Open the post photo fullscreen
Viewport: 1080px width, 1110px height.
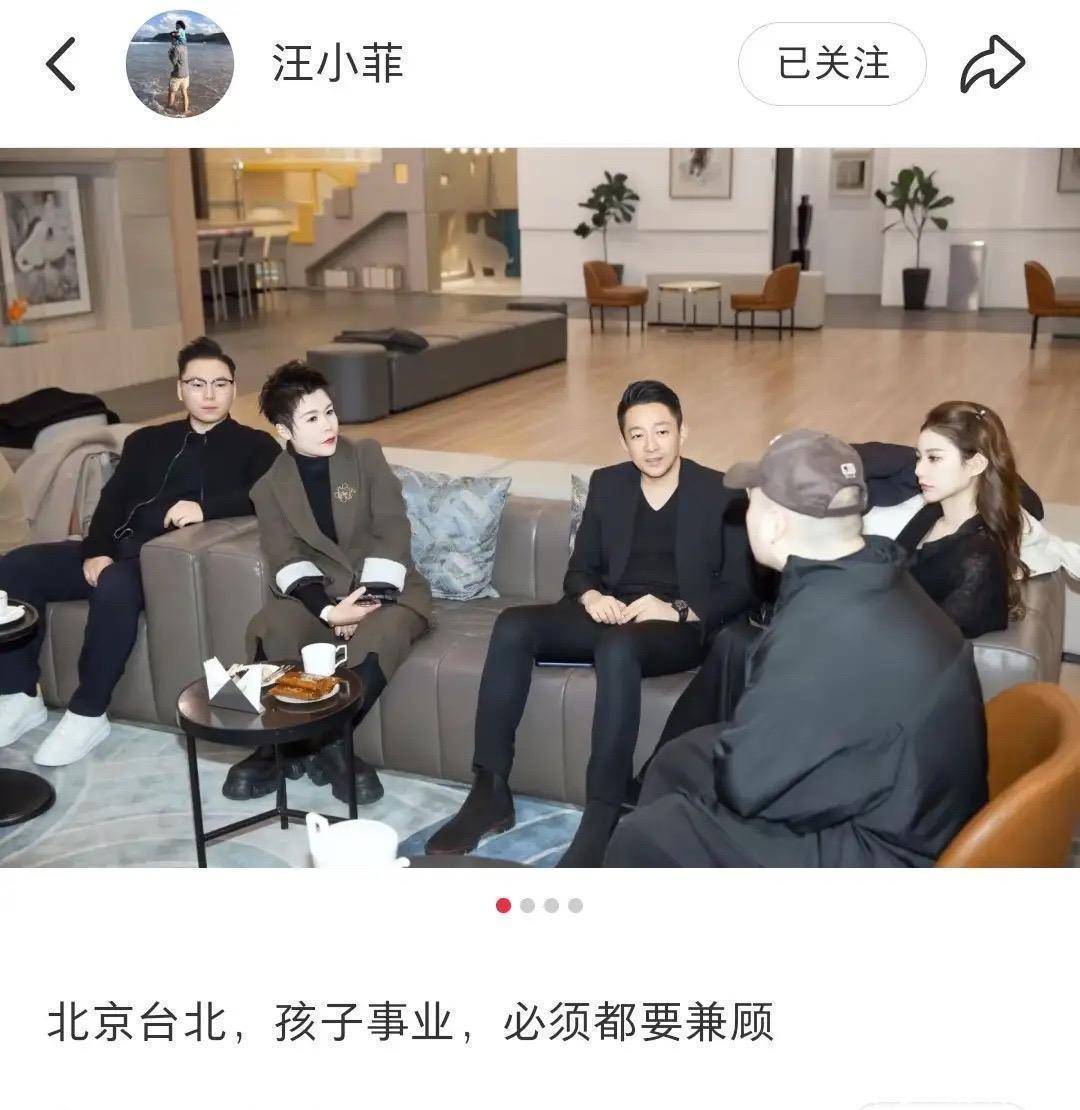(x=540, y=508)
